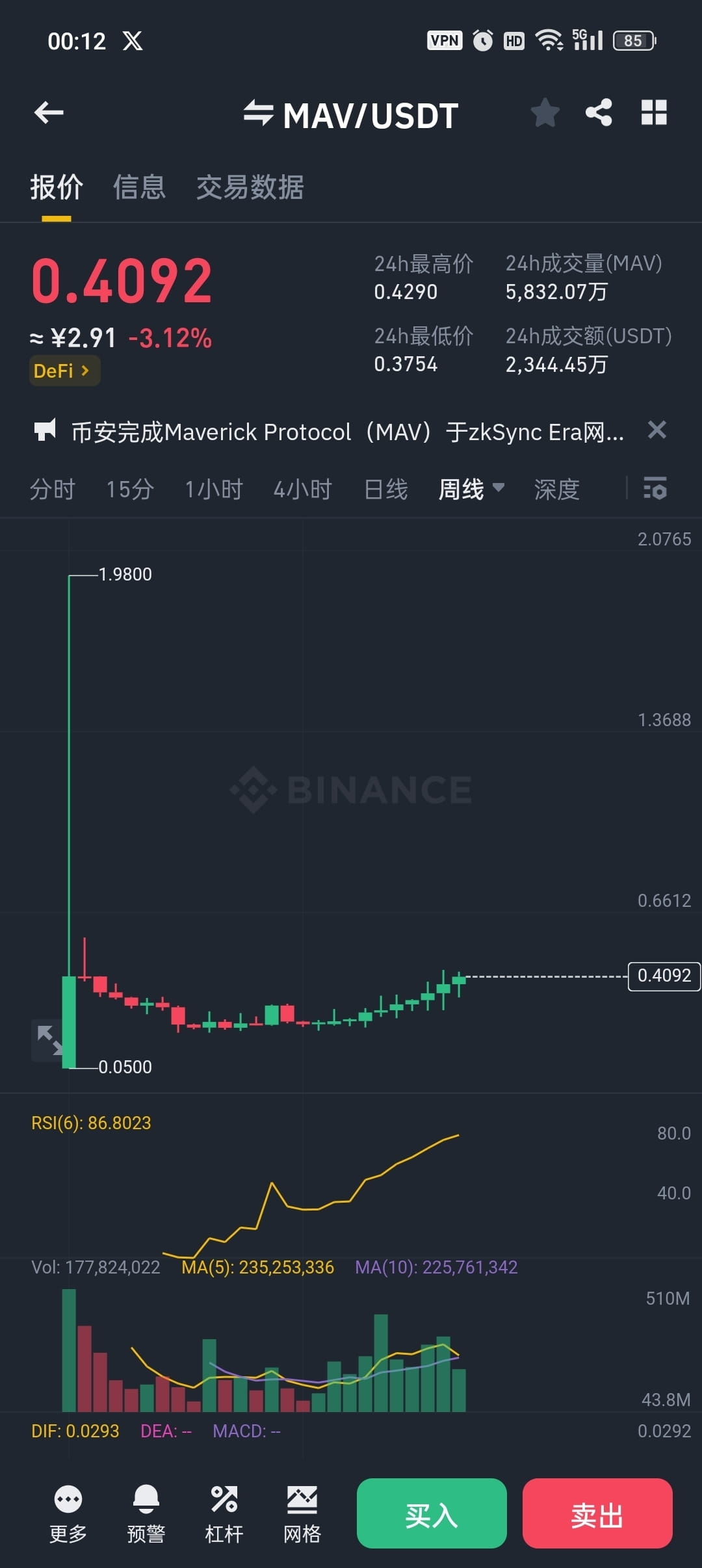Open the grid layout icon top right

pos(654,112)
